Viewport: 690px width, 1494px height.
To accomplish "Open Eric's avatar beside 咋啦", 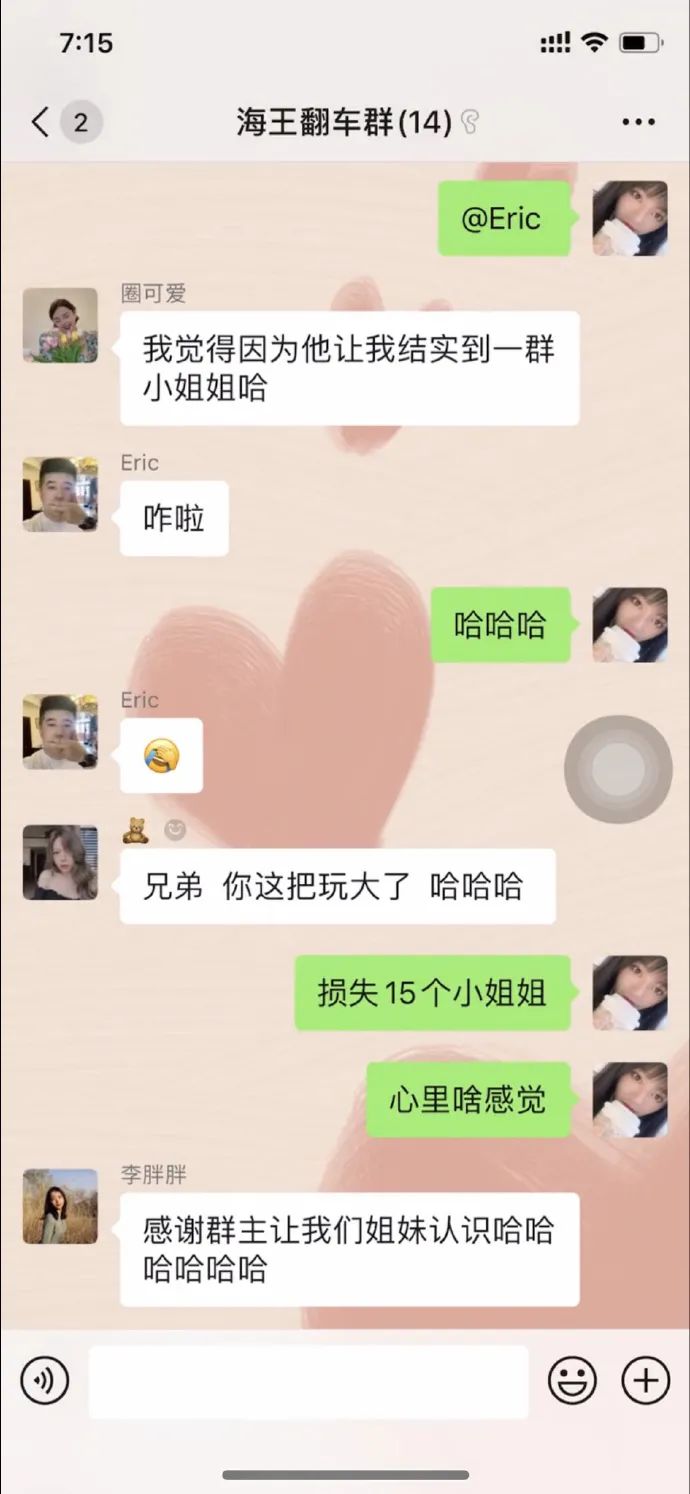I will pyautogui.click(x=60, y=494).
